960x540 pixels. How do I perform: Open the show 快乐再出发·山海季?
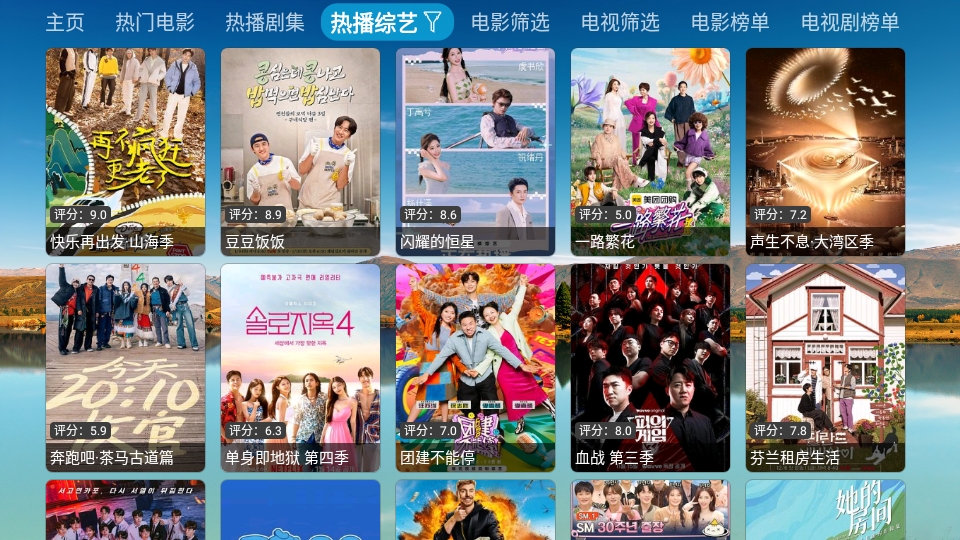(x=125, y=151)
